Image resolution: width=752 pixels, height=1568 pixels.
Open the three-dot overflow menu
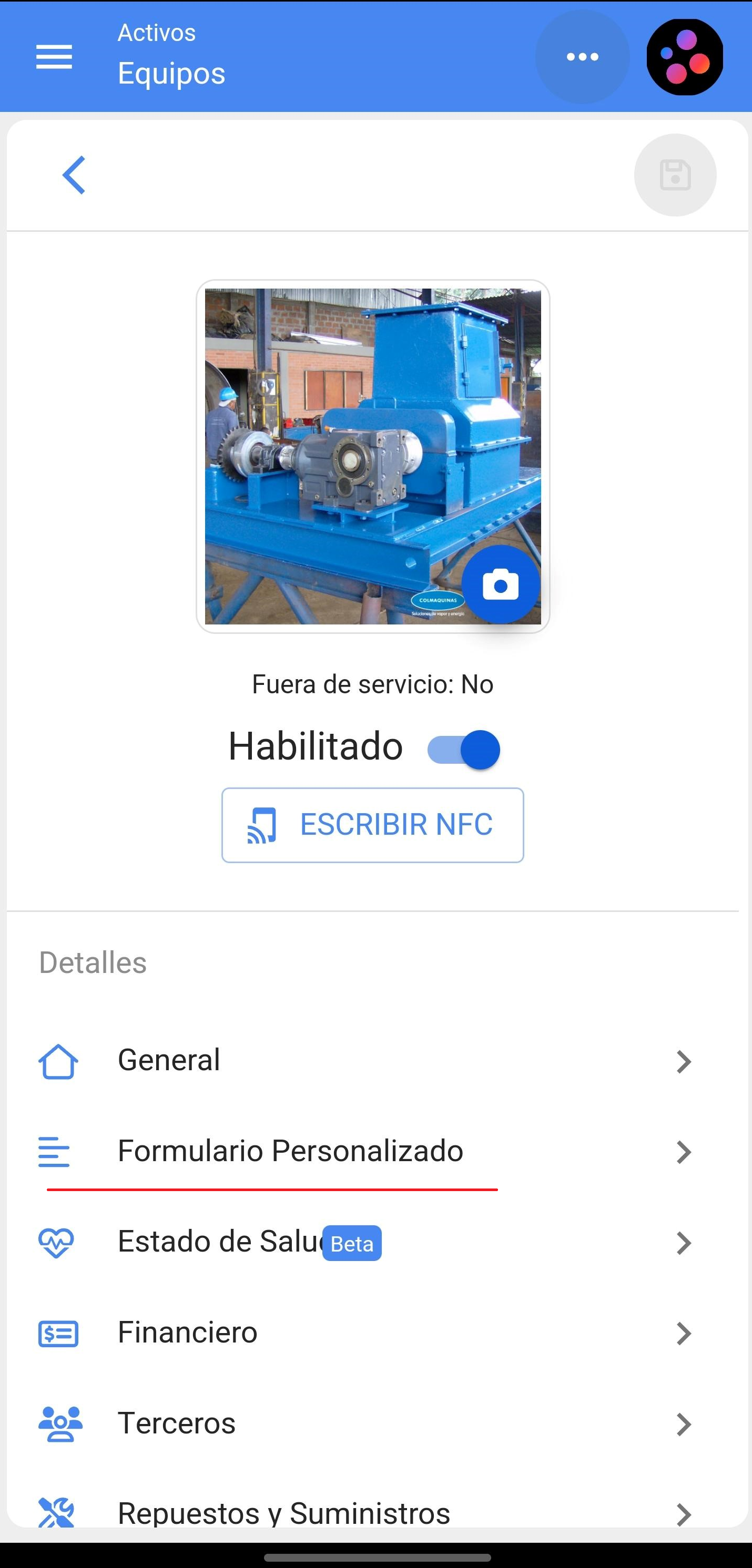[x=582, y=57]
